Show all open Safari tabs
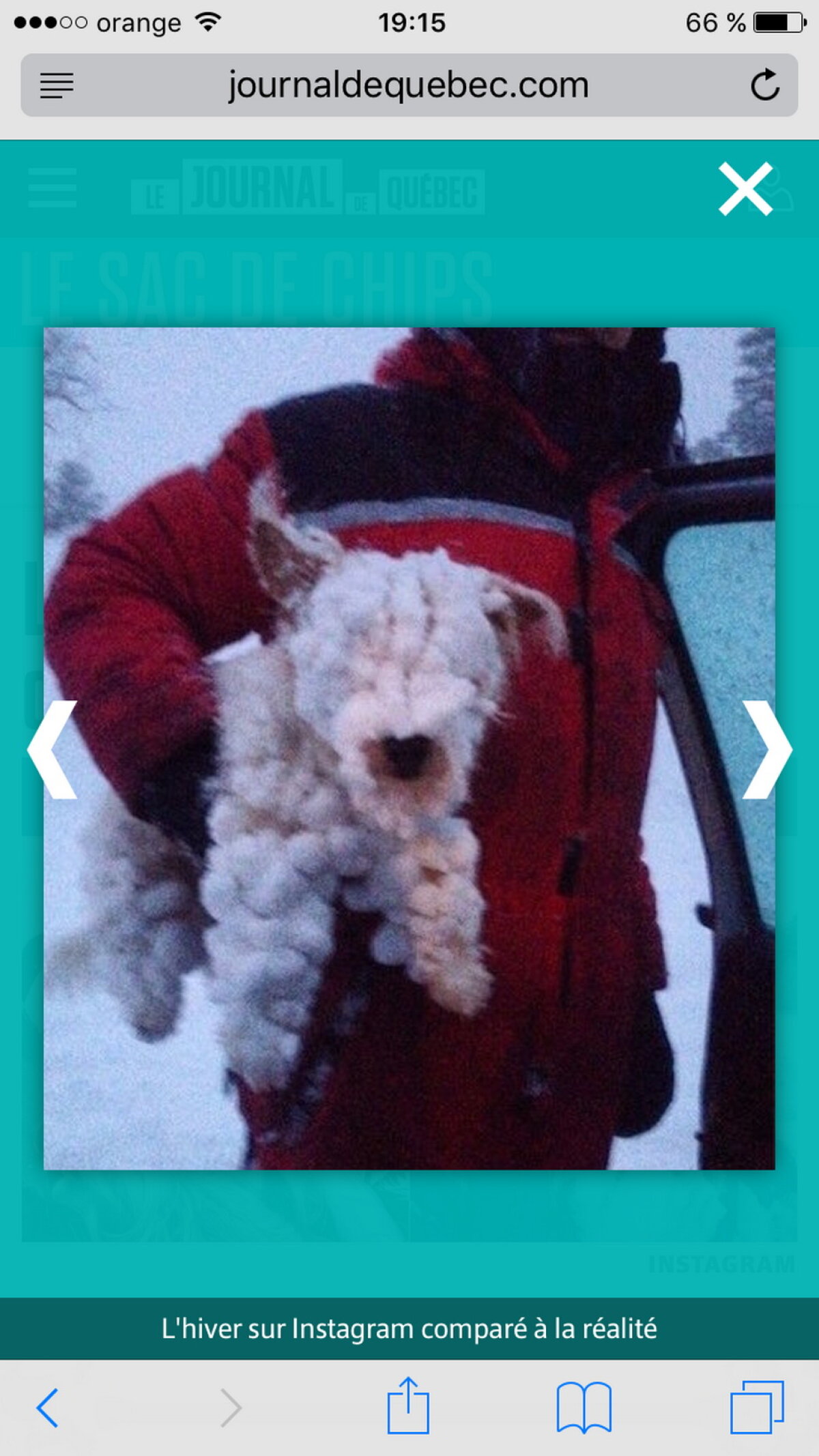The image size is (819, 1456). pyautogui.click(x=757, y=1407)
